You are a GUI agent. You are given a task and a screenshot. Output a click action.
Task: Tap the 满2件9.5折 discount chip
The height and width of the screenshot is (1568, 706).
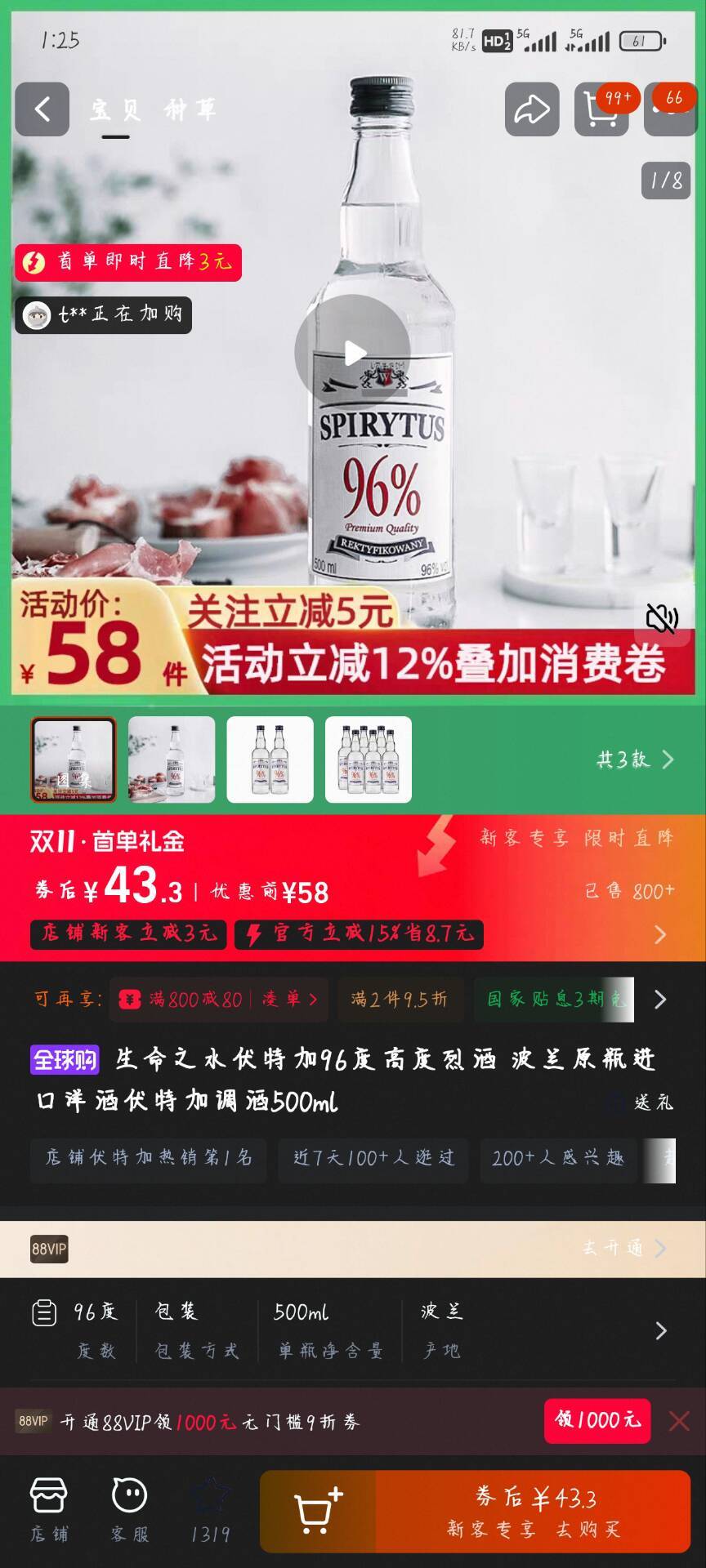[400, 999]
